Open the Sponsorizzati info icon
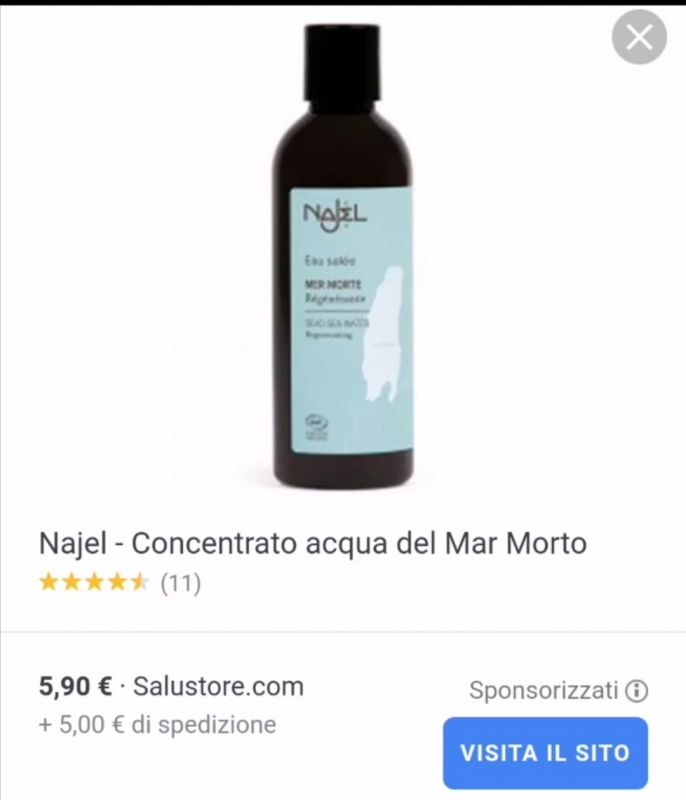Image resolution: width=686 pixels, height=800 pixels. point(636,691)
